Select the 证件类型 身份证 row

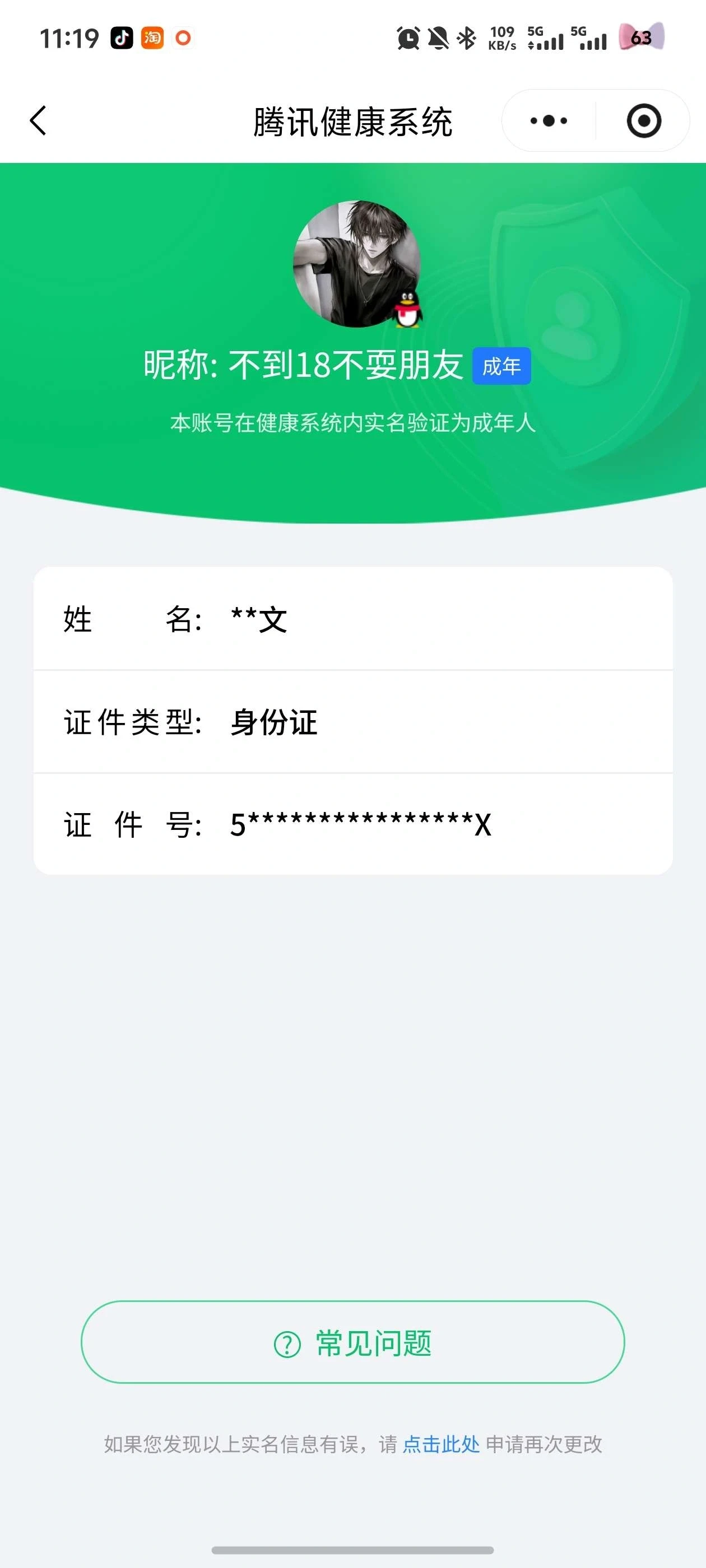pos(352,724)
